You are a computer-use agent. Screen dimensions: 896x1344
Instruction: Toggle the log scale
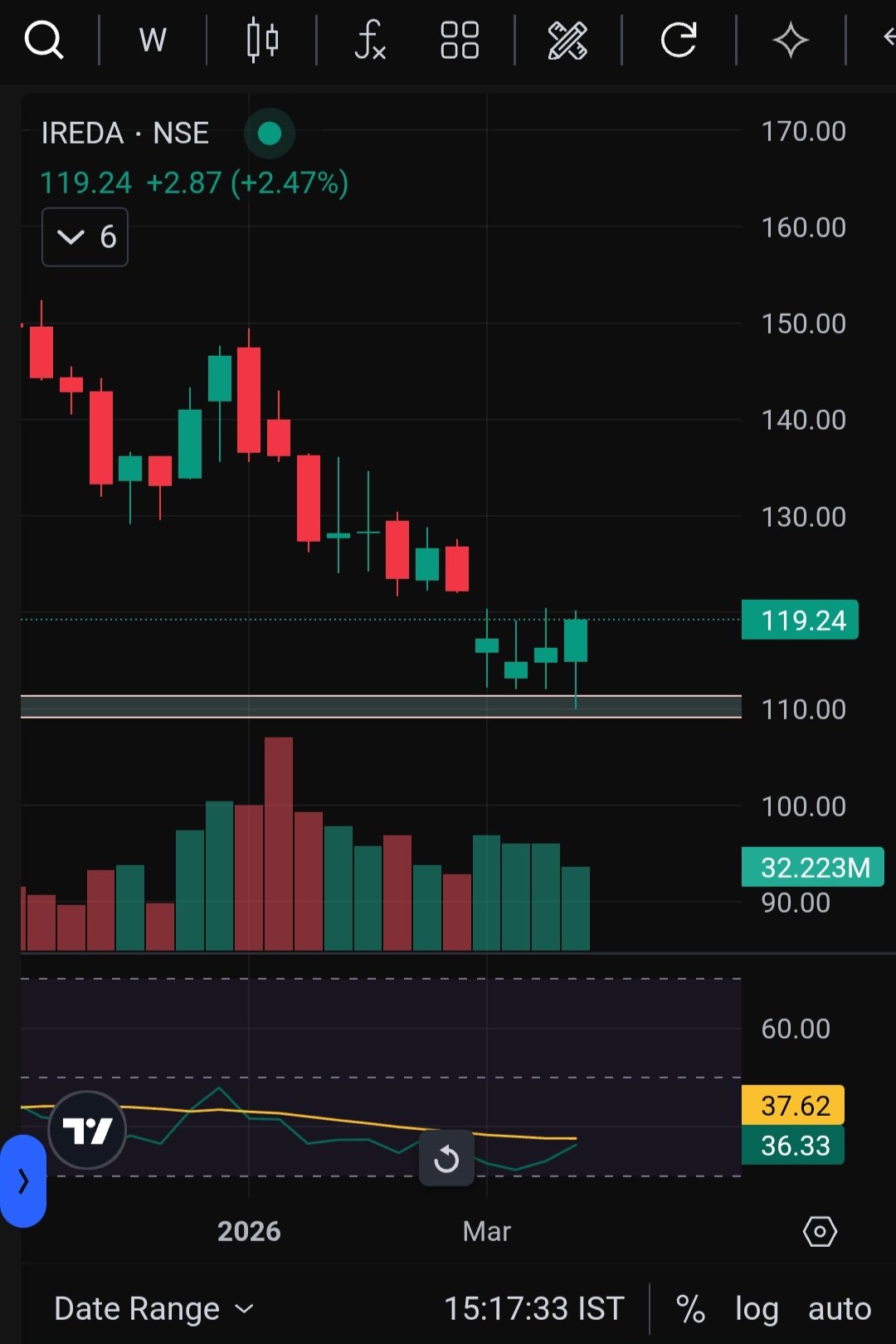tap(757, 1309)
